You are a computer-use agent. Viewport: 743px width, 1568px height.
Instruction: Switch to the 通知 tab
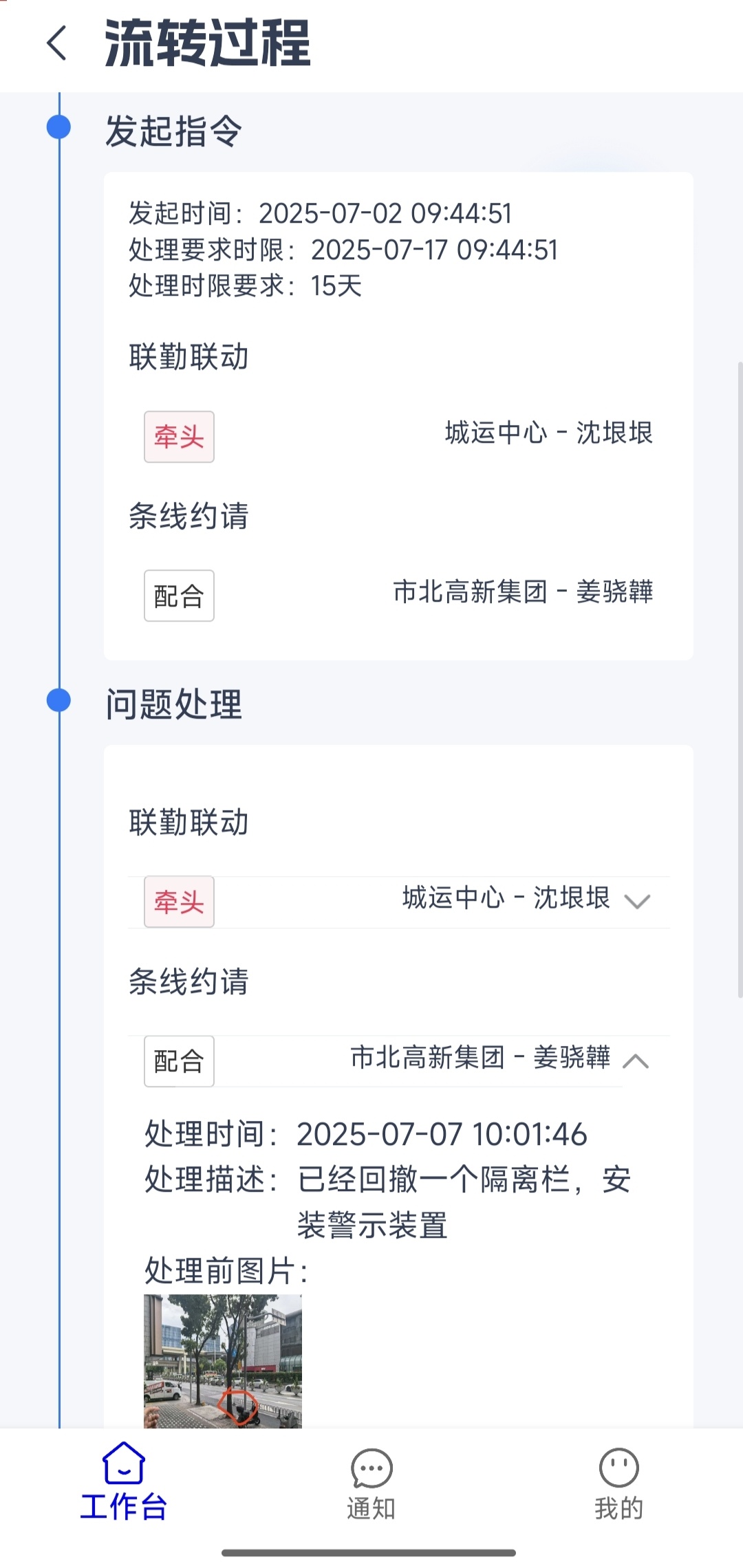tap(371, 1481)
